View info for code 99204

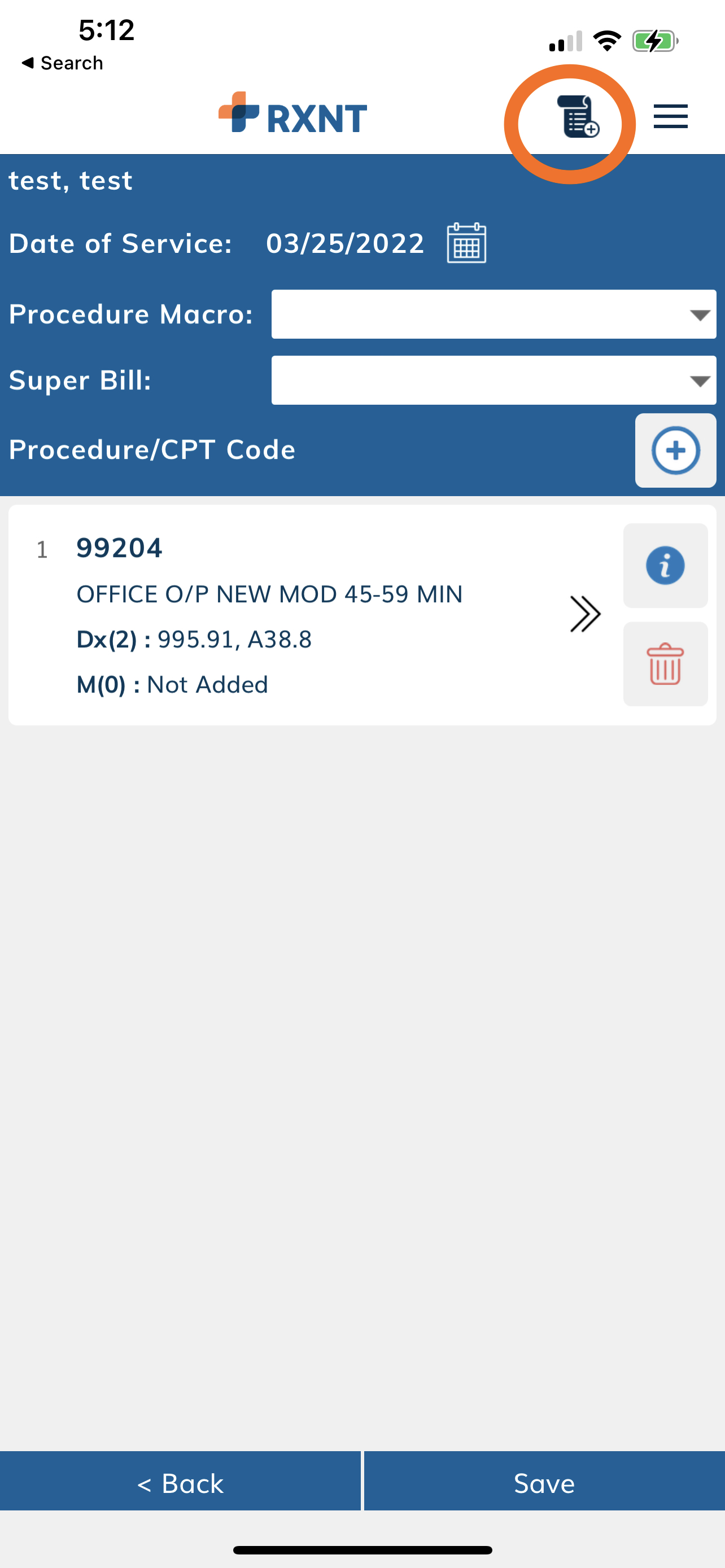coord(665,566)
